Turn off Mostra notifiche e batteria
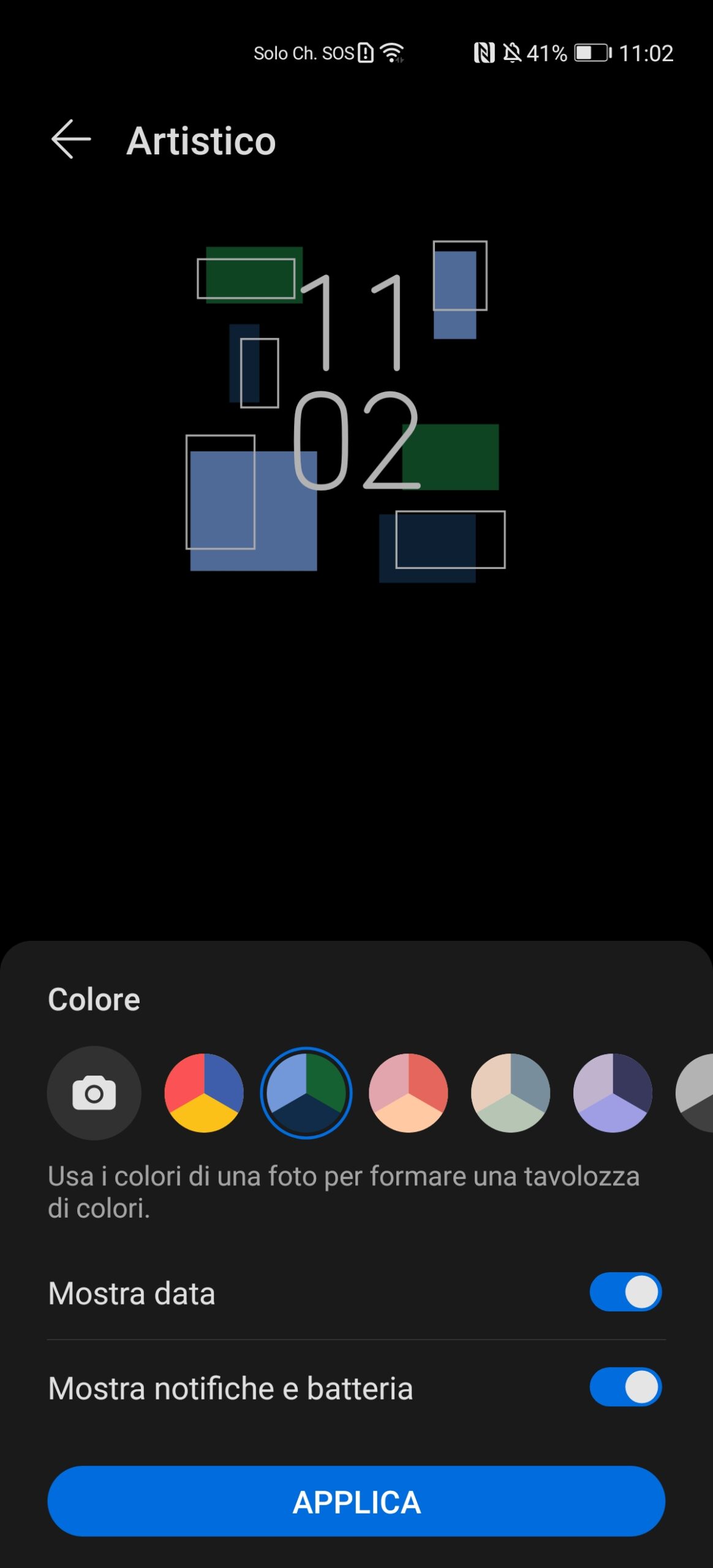 [625, 1387]
